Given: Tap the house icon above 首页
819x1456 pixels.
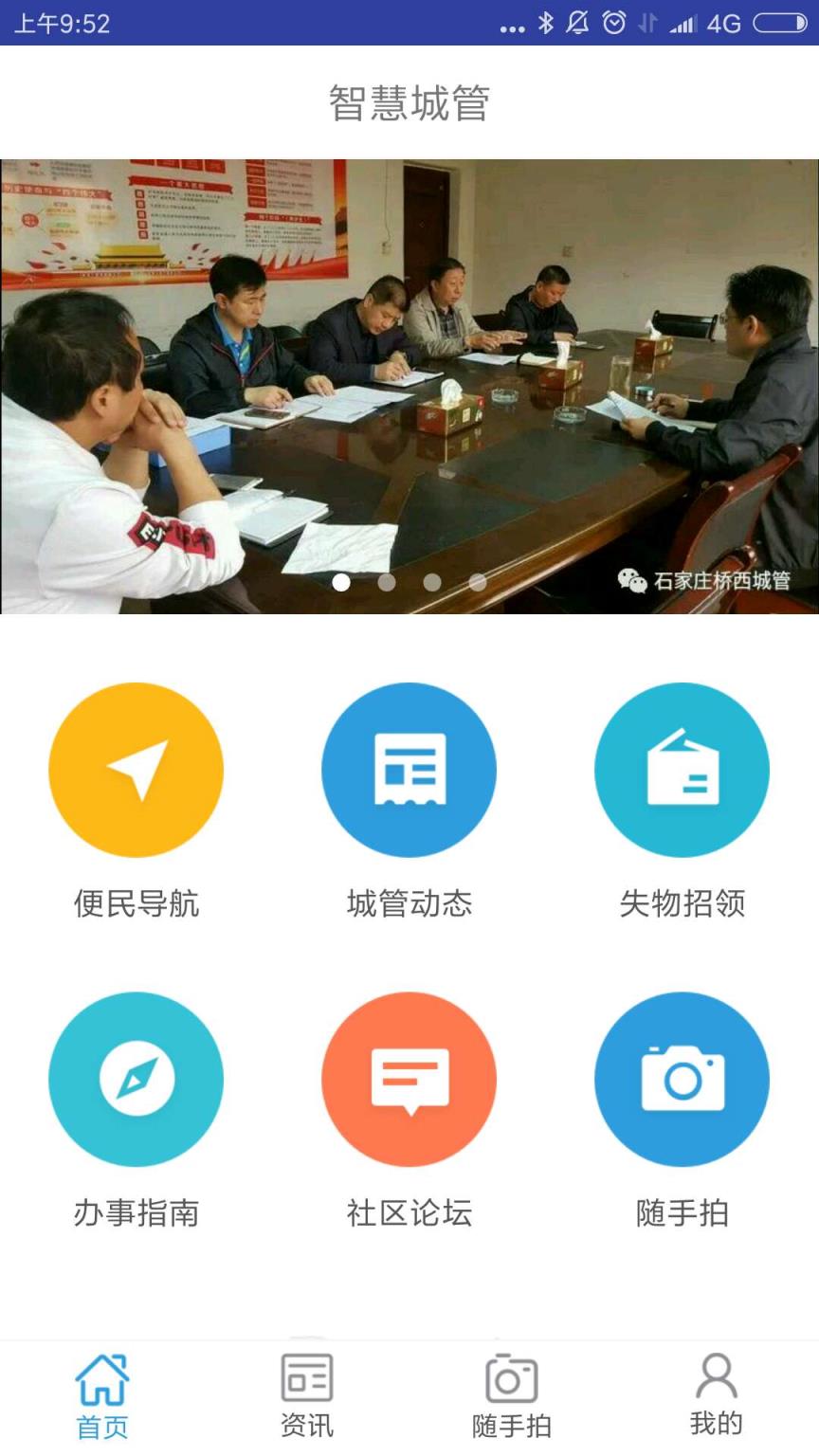Looking at the screenshot, I should 101,1377.
